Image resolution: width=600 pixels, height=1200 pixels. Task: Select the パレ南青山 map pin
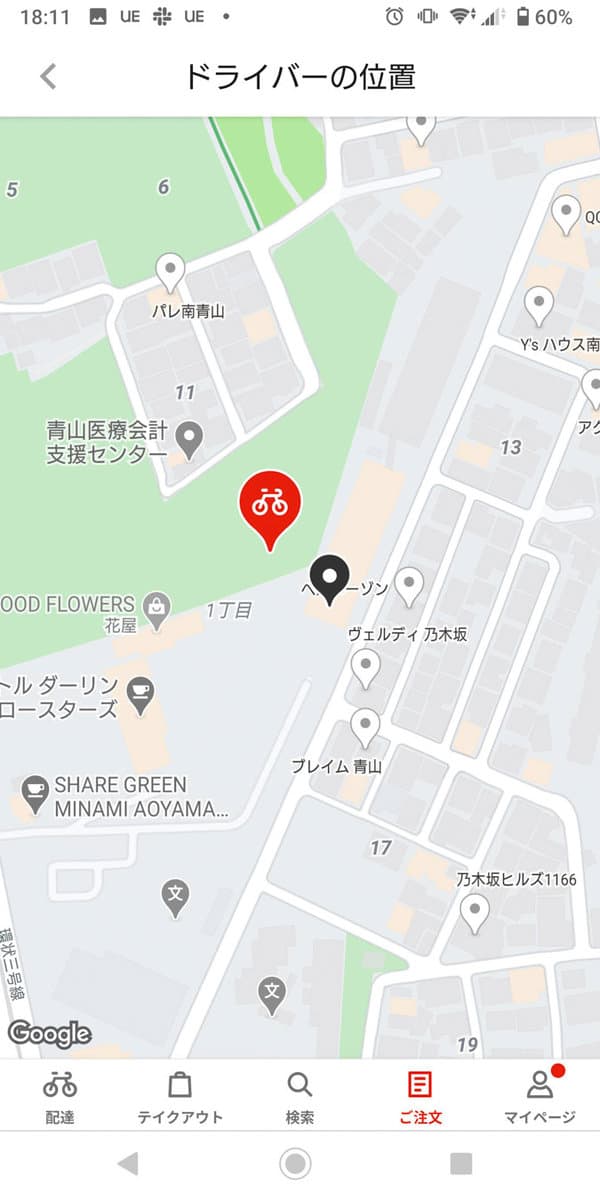(171, 272)
